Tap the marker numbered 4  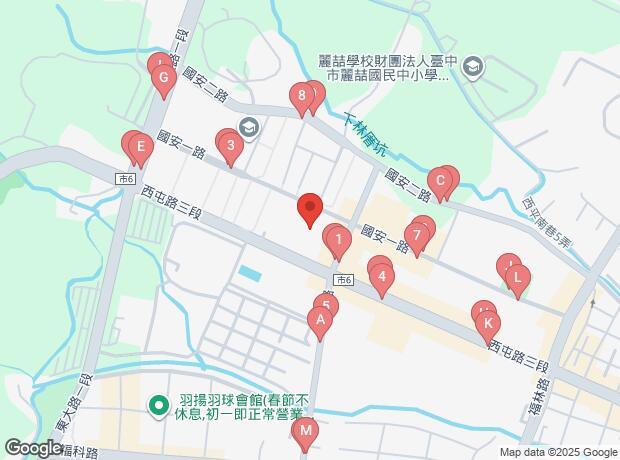pyautogui.click(x=381, y=277)
